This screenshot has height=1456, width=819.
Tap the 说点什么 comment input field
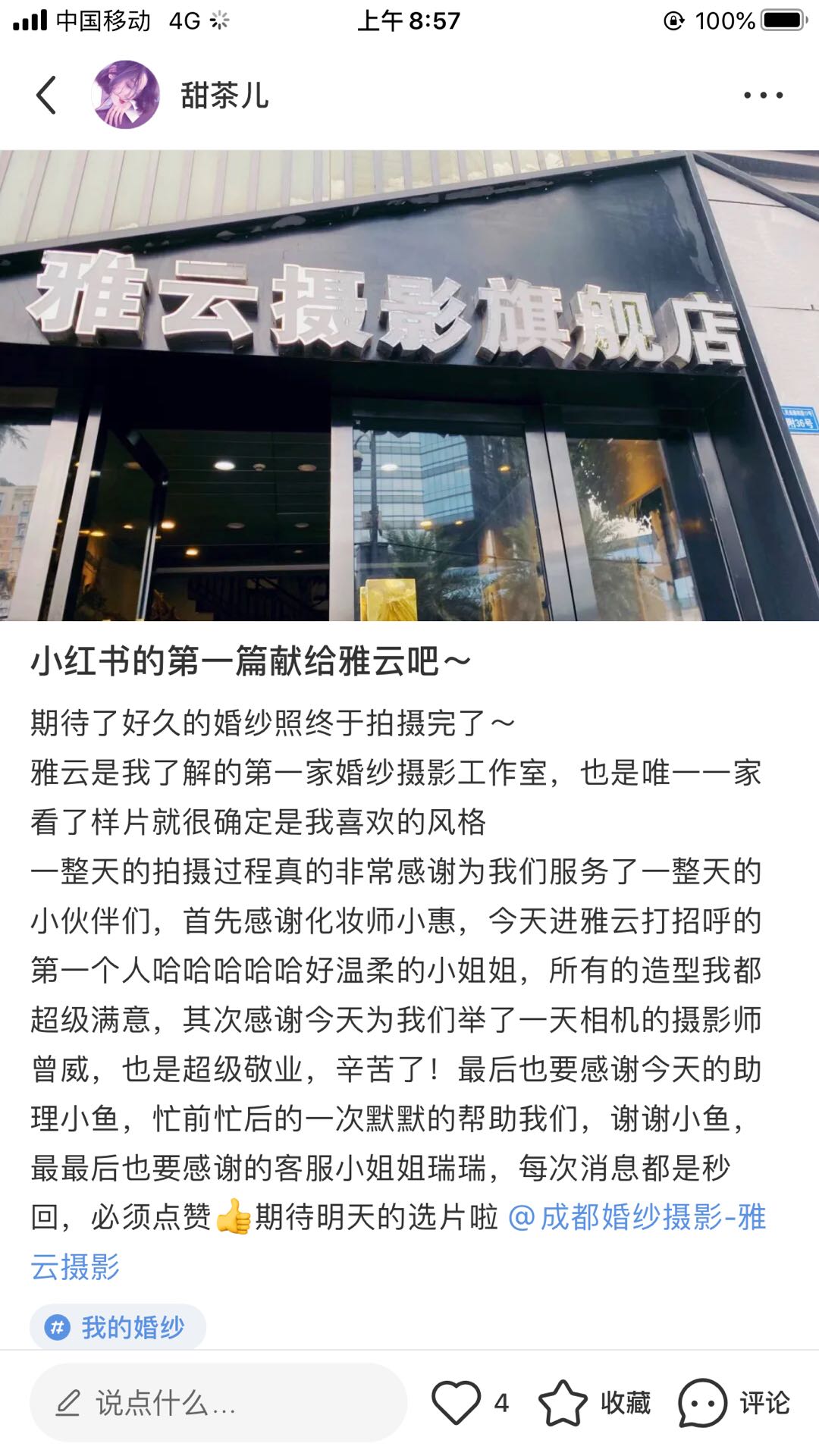pyautogui.click(x=218, y=1403)
